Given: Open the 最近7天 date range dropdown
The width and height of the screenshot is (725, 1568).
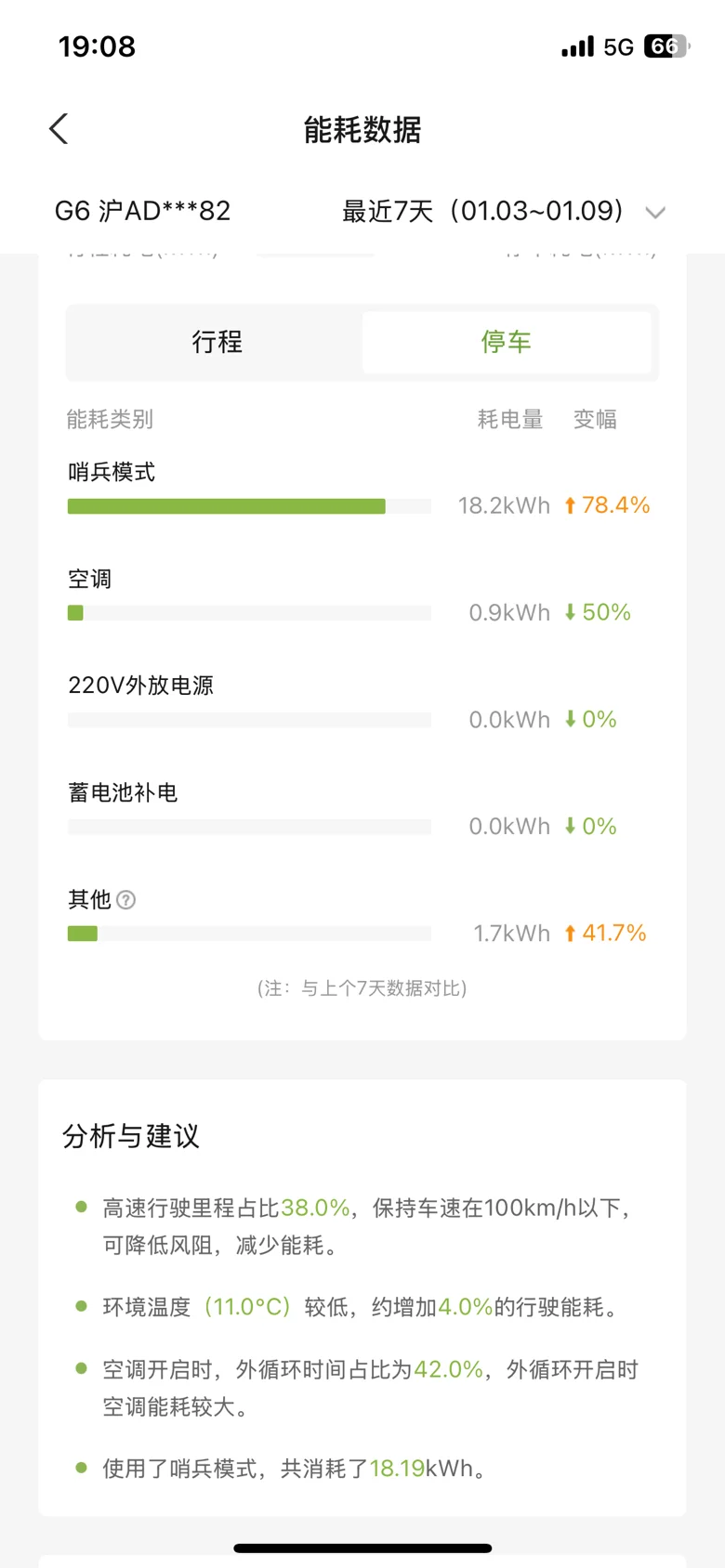Looking at the screenshot, I should pyautogui.click(x=504, y=212).
